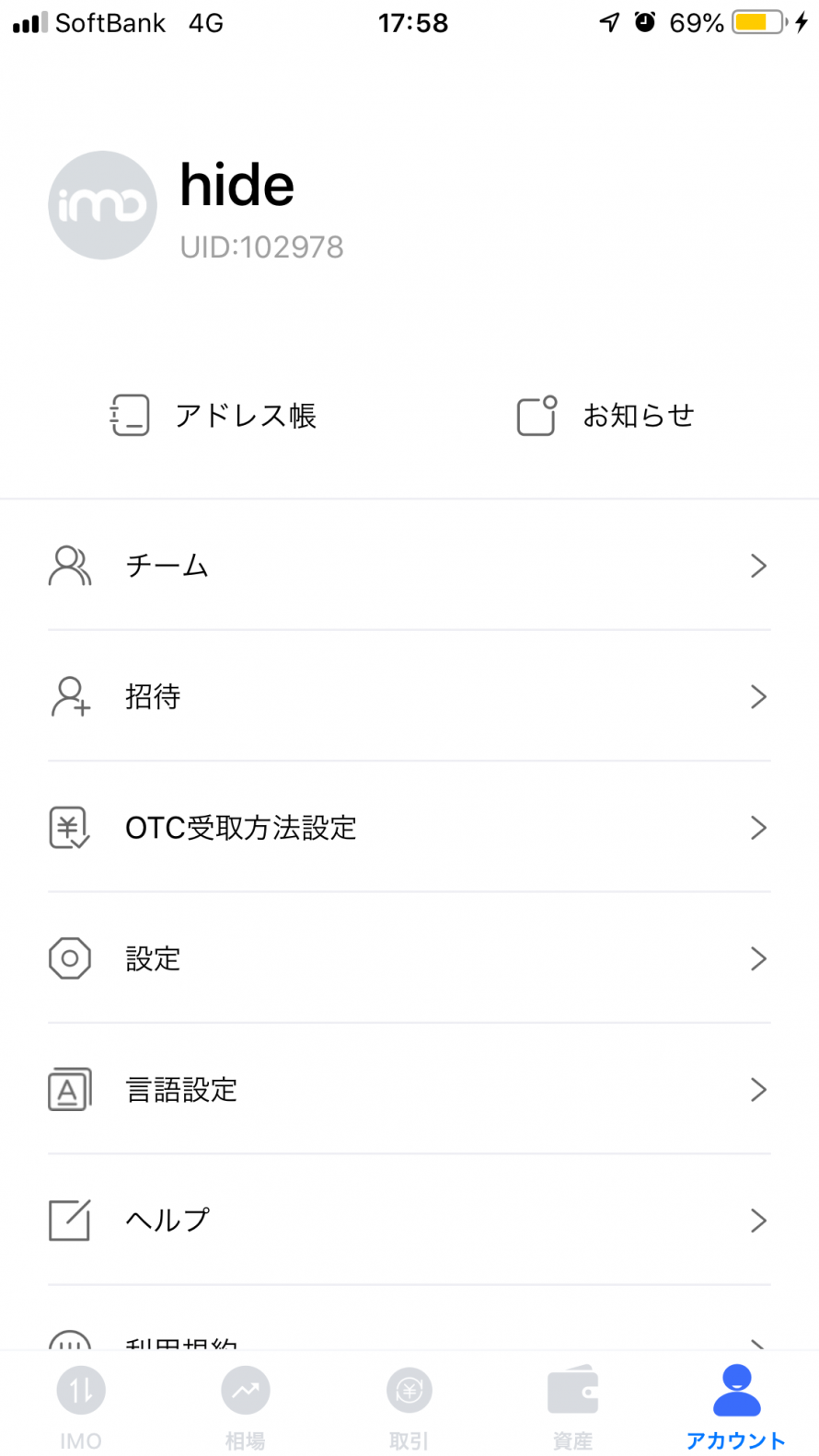Open the 招待 invite row
This screenshot has height=1456, width=819.
tap(409, 696)
